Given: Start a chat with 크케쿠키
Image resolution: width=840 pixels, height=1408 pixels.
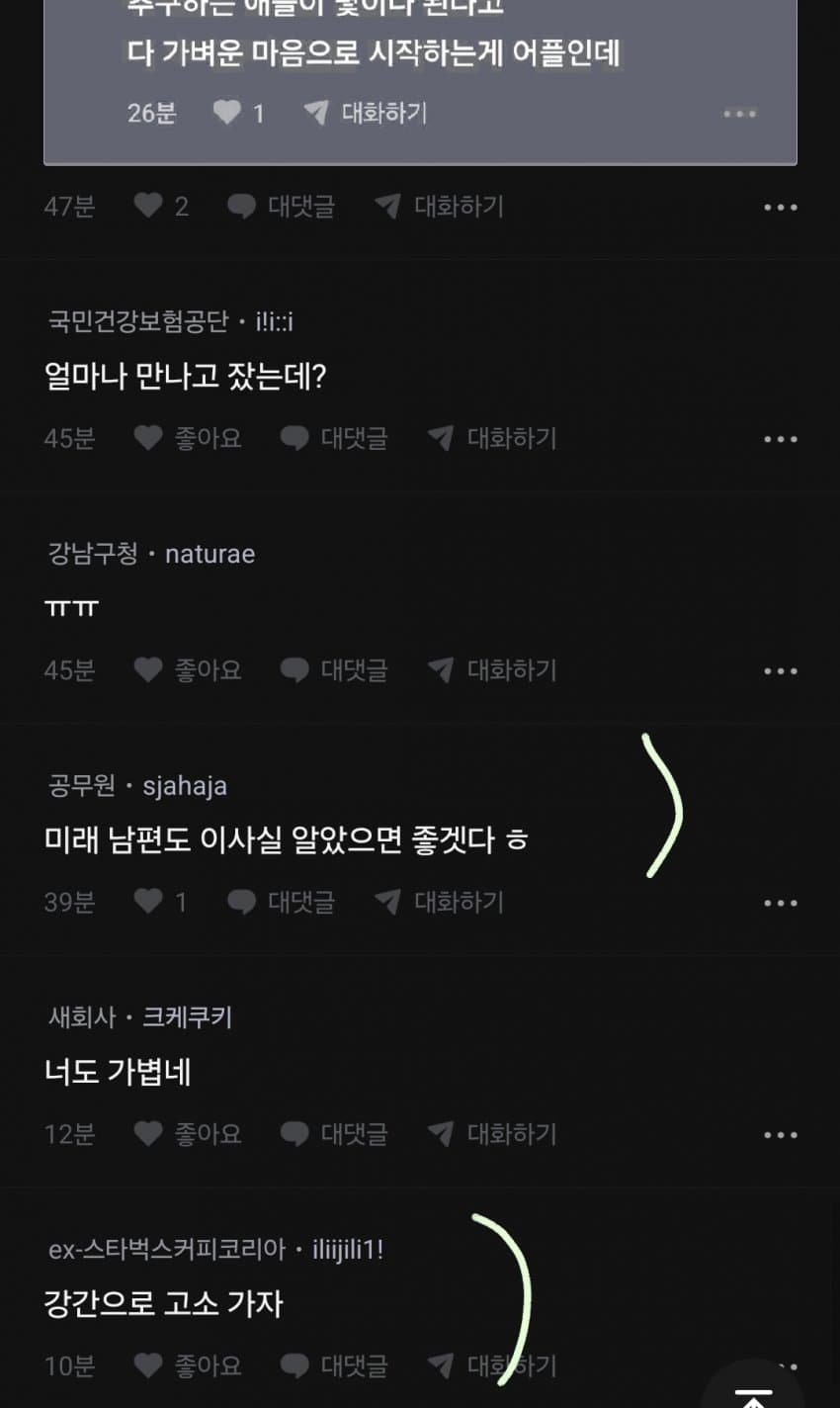Looking at the screenshot, I should pos(492,1134).
